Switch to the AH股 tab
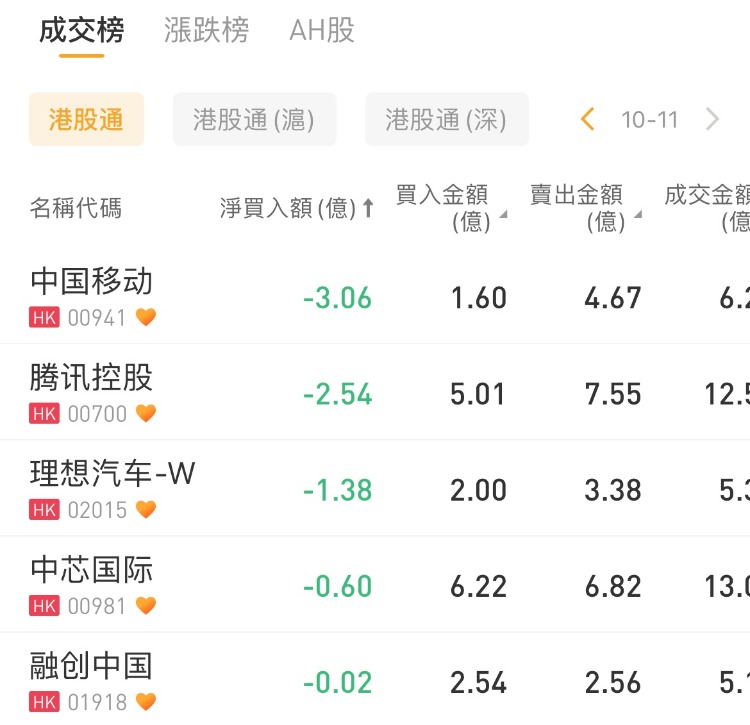The height and width of the screenshot is (725, 750). (322, 31)
